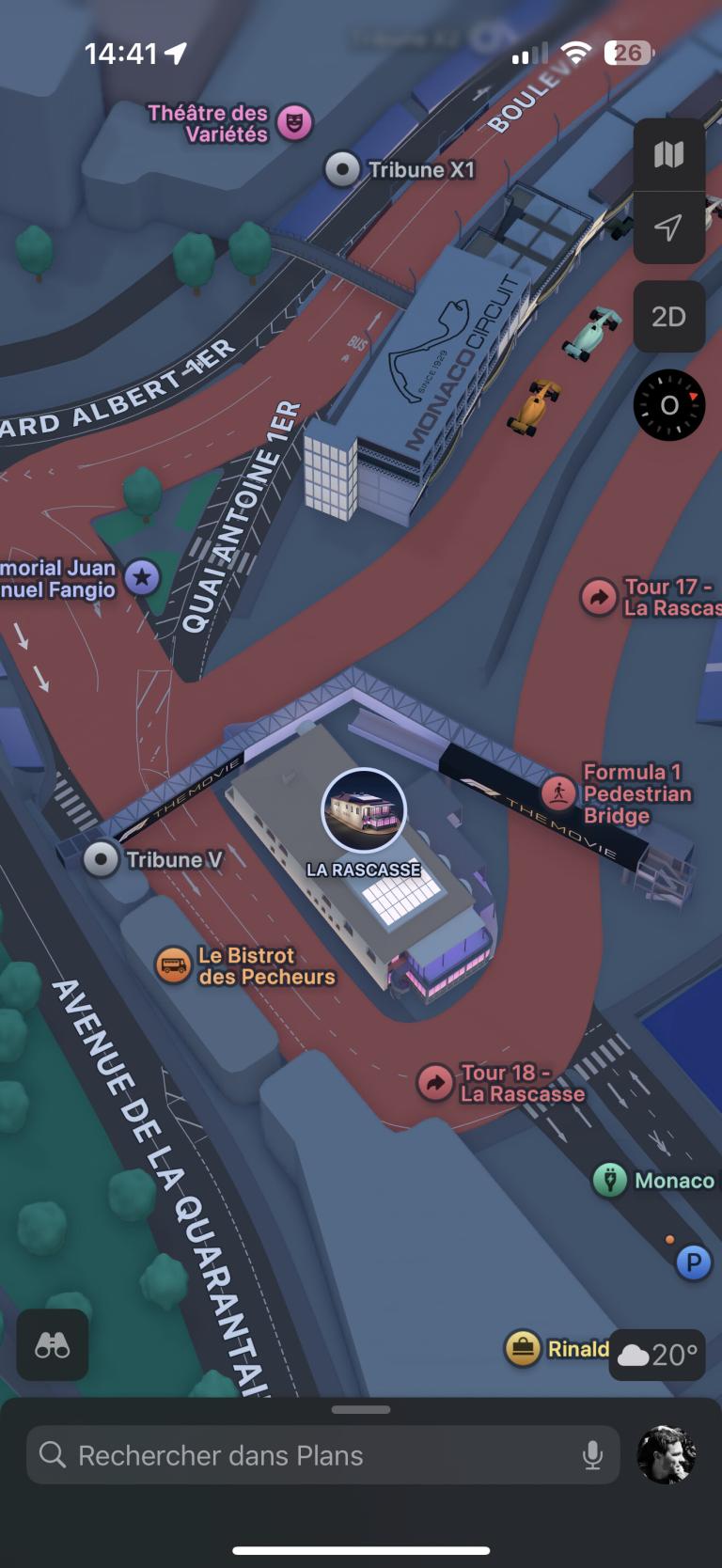Open Théâtre des Variétés place
Image resolution: width=722 pixels, height=1568 pixels.
coord(294,122)
